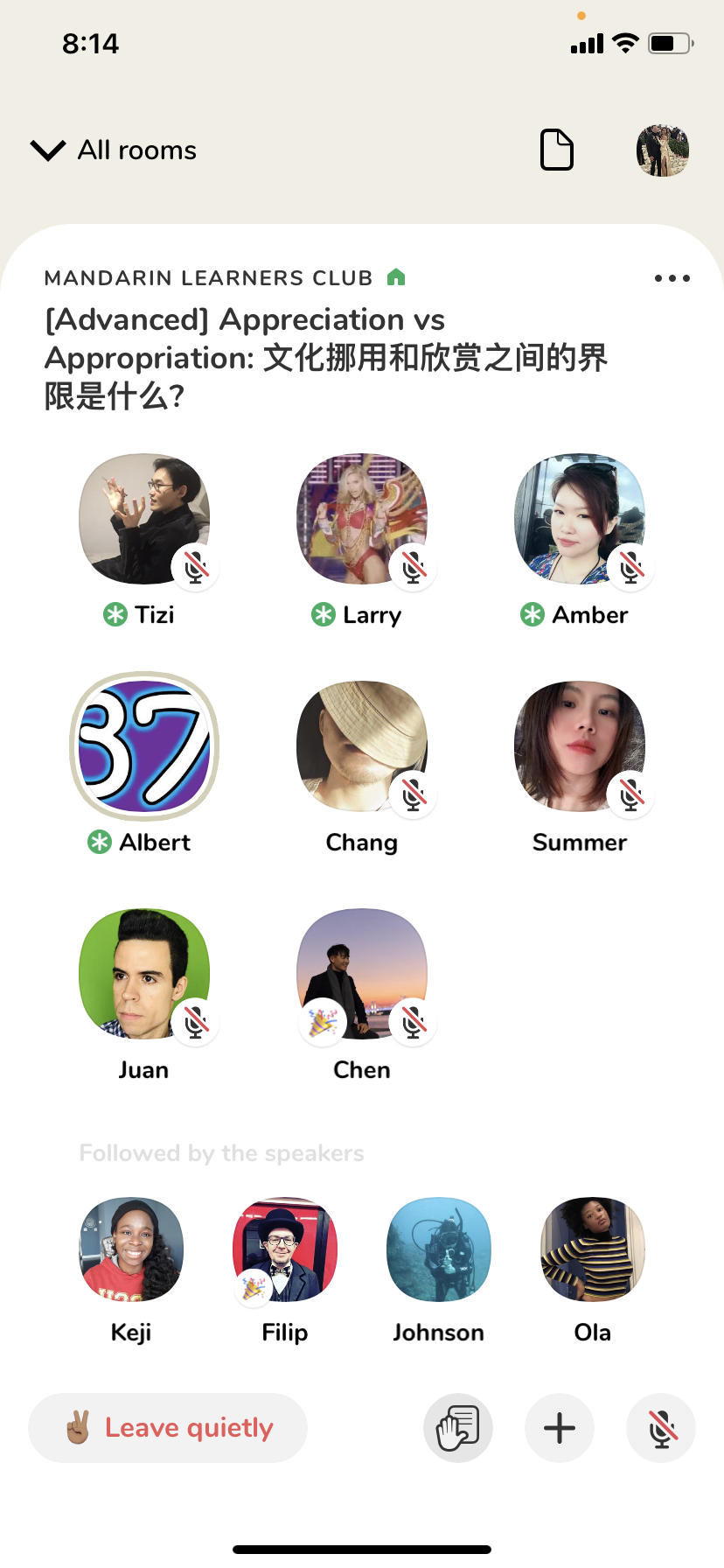View Larry's speaker profile
Viewport: 724px width, 1568px height.
click(x=362, y=520)
